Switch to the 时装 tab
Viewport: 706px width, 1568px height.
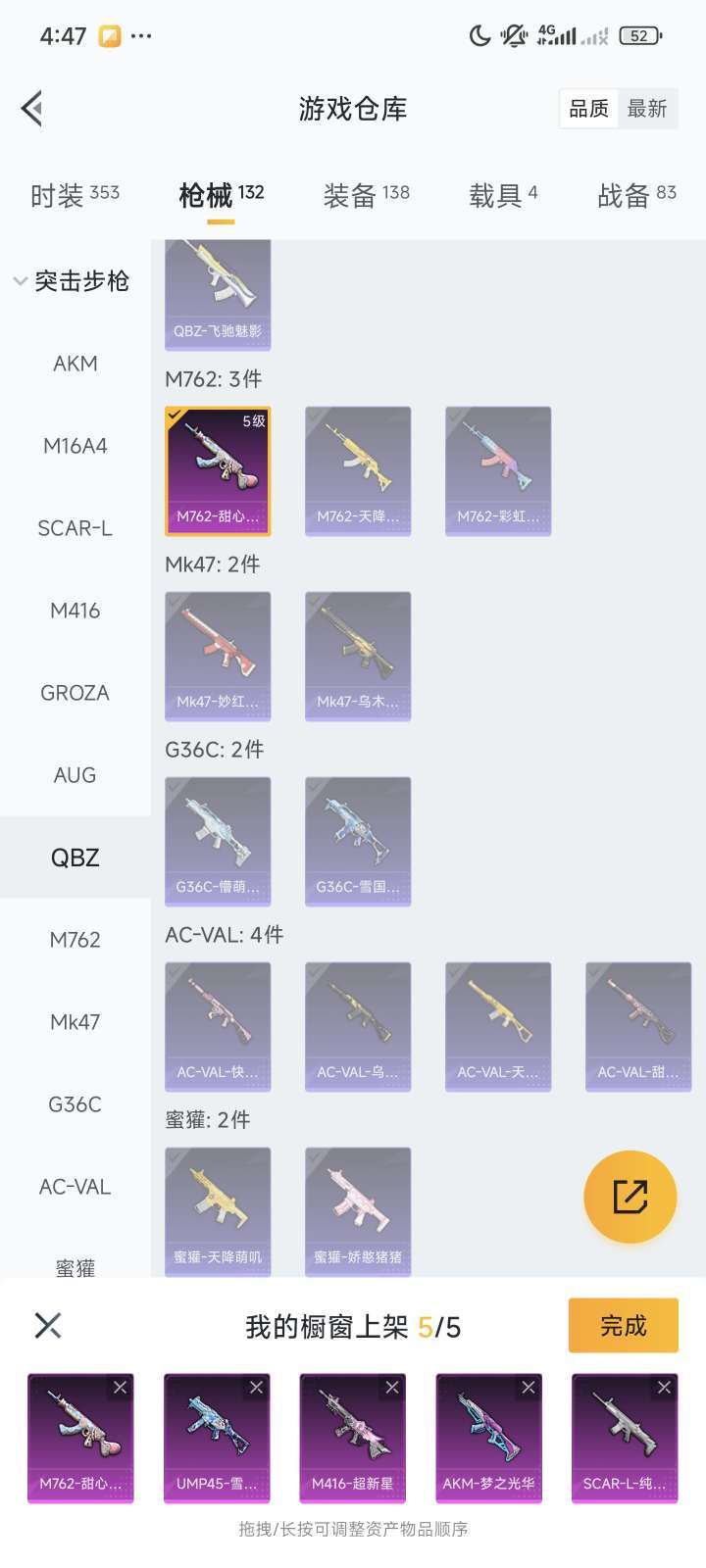(75, 195)
